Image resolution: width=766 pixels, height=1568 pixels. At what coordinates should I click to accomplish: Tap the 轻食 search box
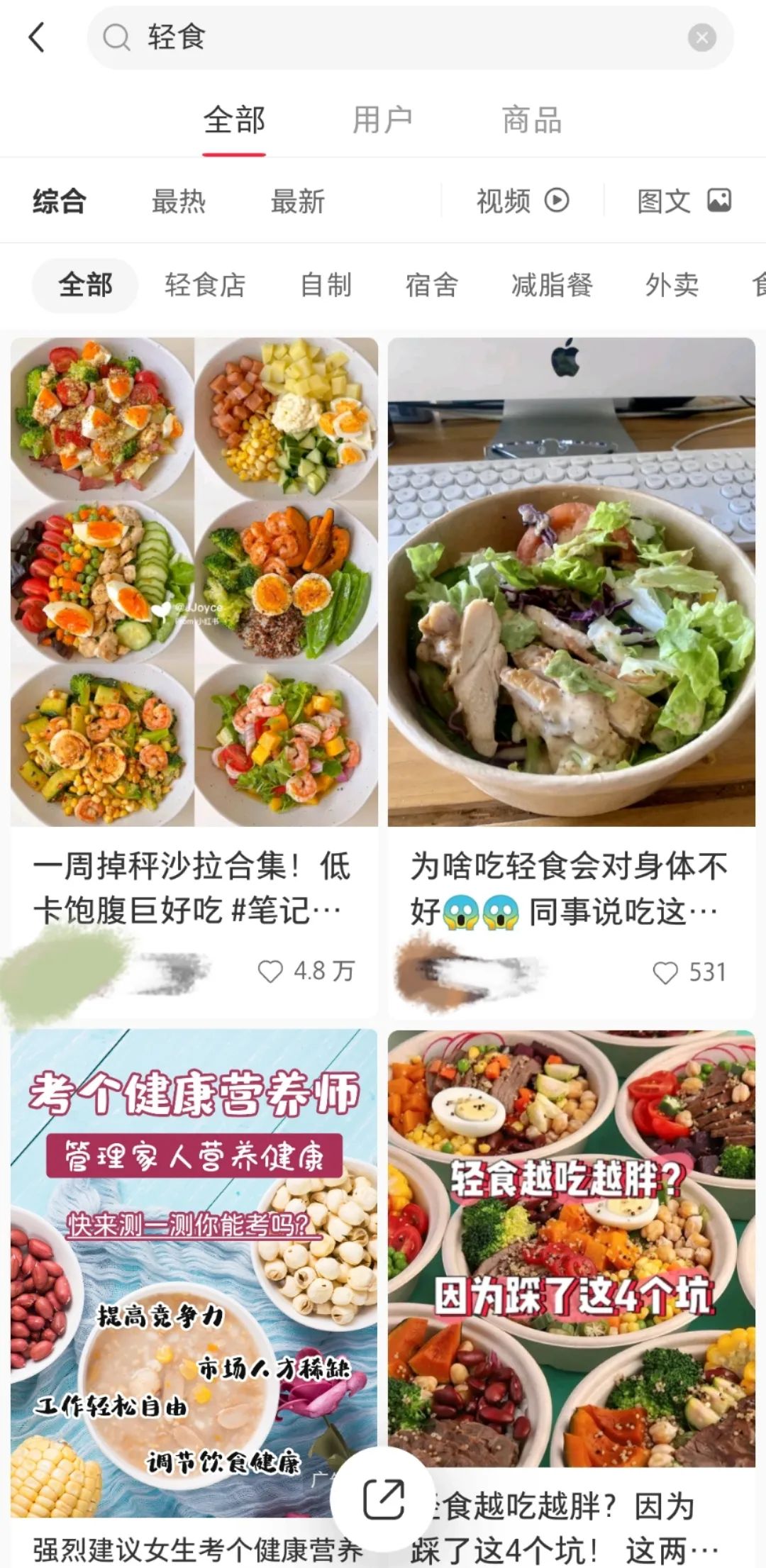point(397,38)
